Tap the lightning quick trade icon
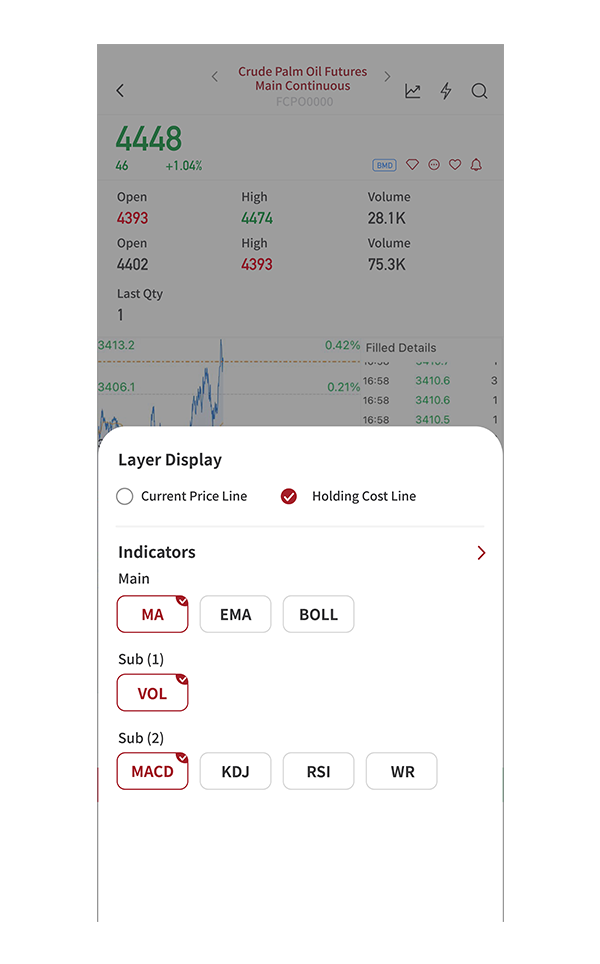This screenshot has width=600, height=964. [x=446, y=91]
